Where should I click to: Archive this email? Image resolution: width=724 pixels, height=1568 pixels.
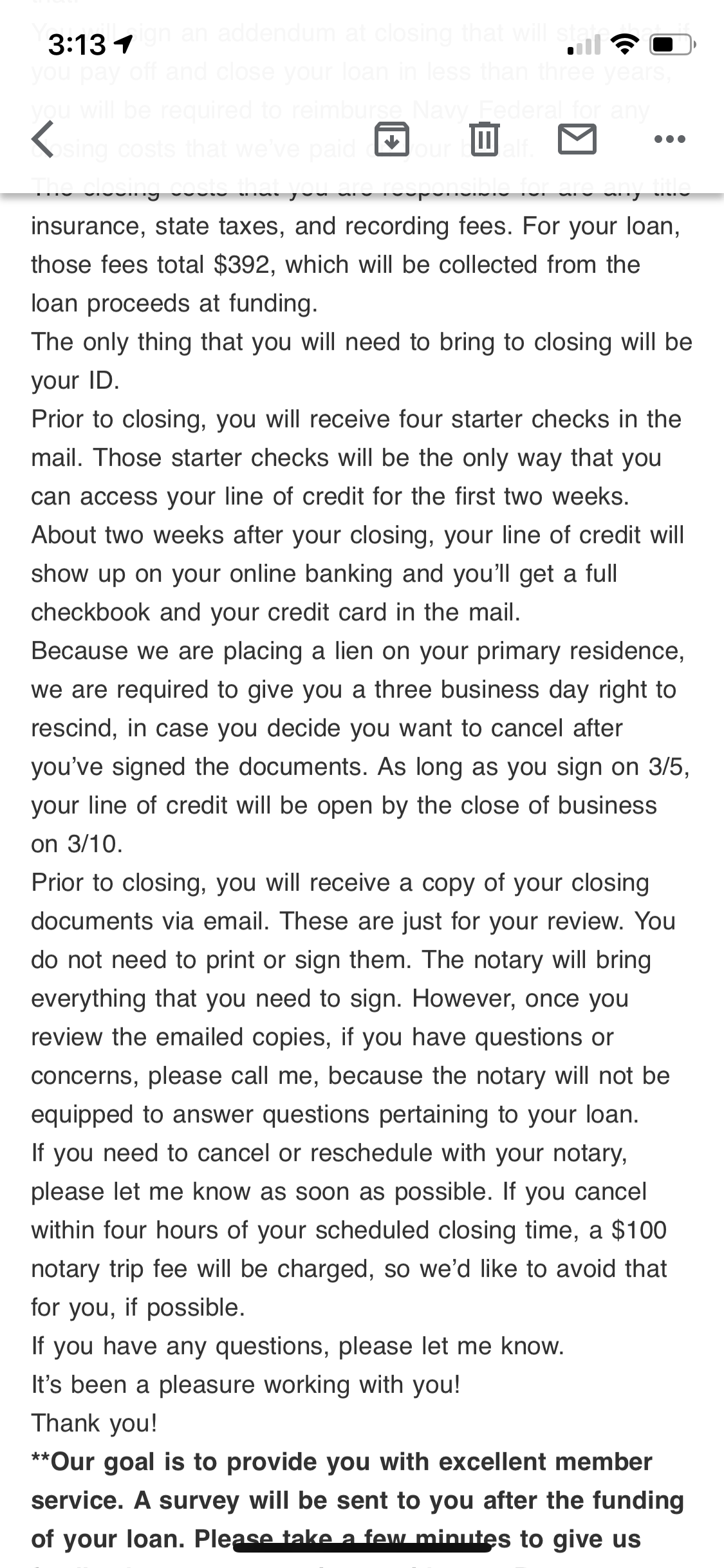click(x=391, y=138)
